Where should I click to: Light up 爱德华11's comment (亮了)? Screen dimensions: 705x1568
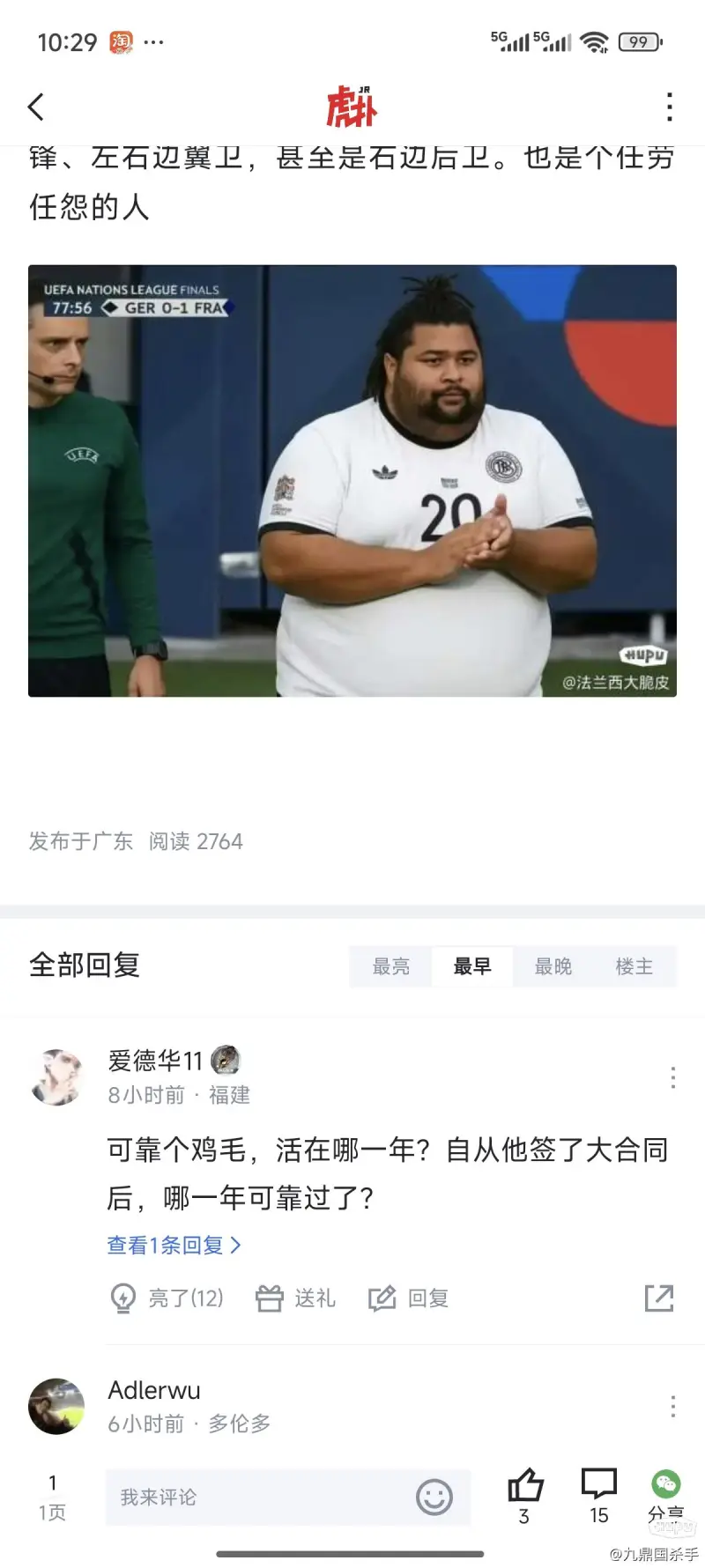coord(167,1298)
